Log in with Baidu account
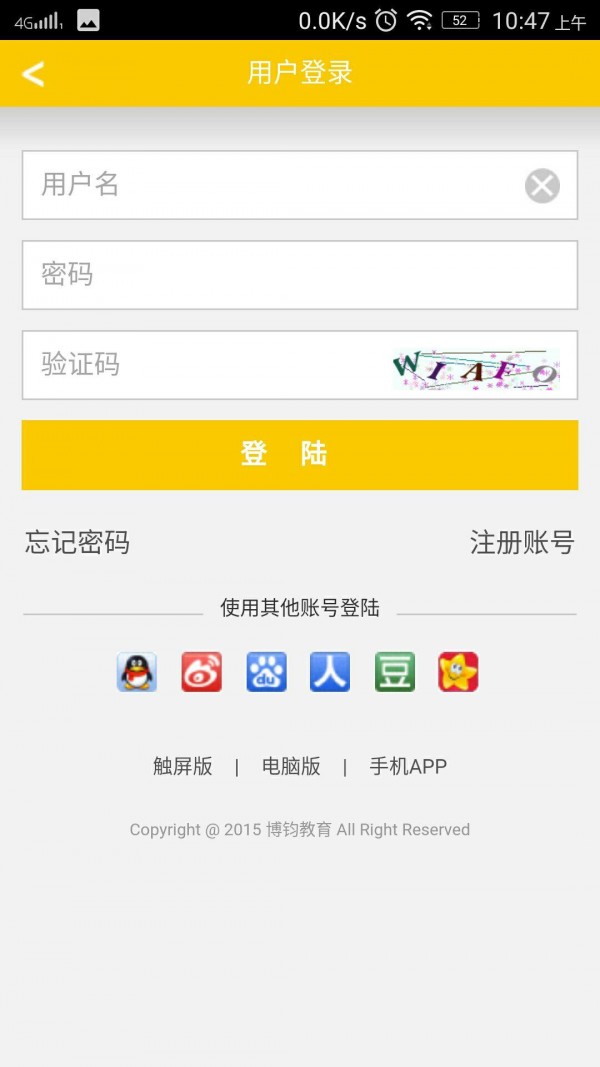The image size is (600, 1067). pos(266,672)
